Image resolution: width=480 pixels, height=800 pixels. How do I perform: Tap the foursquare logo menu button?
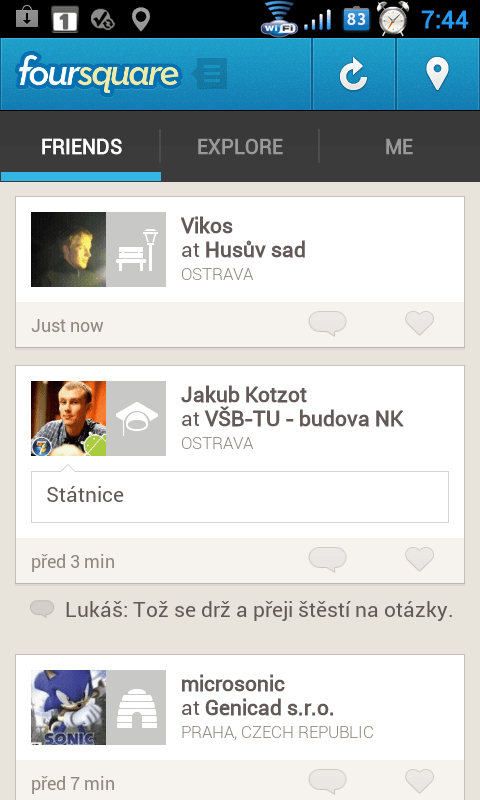(x=122, y=74)
